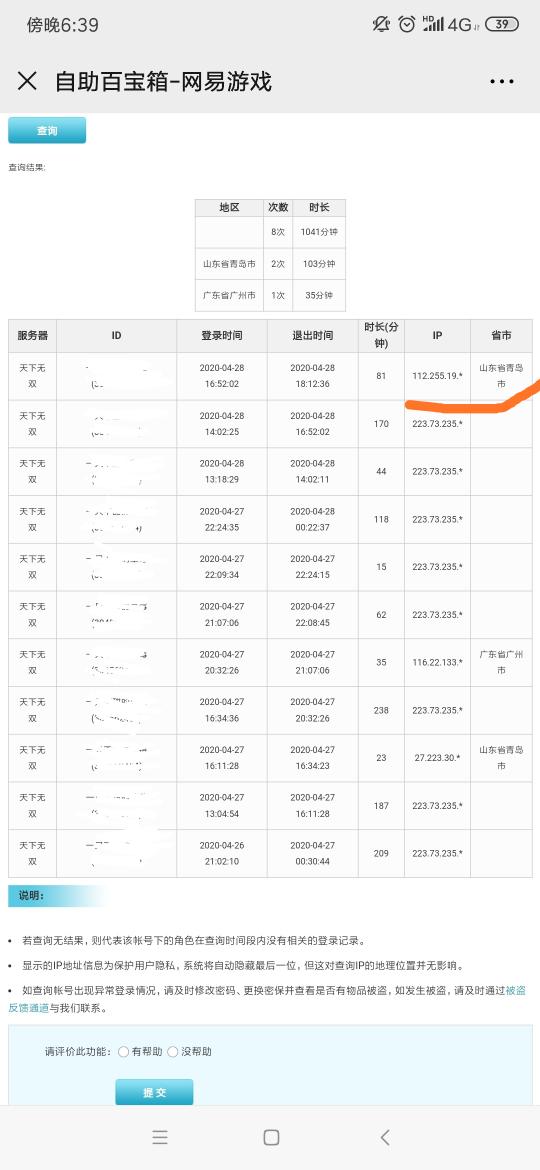The width and height of the screenshot is (540, 1170).
Task: Go to the system home screen
Action: click(x=271, y=1137)
